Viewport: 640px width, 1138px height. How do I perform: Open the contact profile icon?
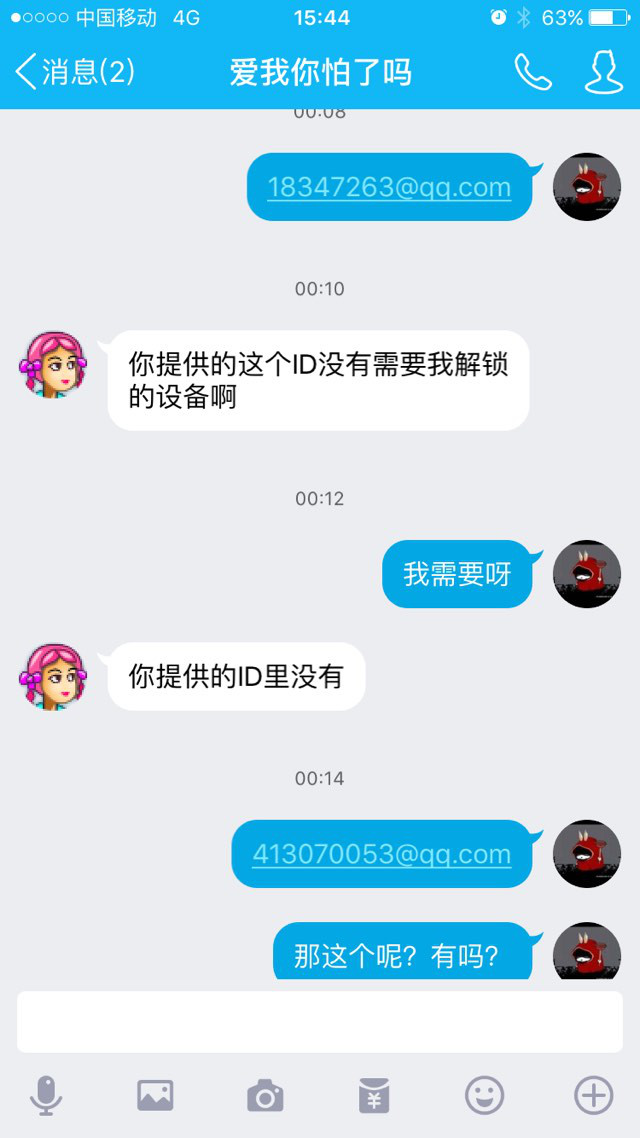pos(603,72)
